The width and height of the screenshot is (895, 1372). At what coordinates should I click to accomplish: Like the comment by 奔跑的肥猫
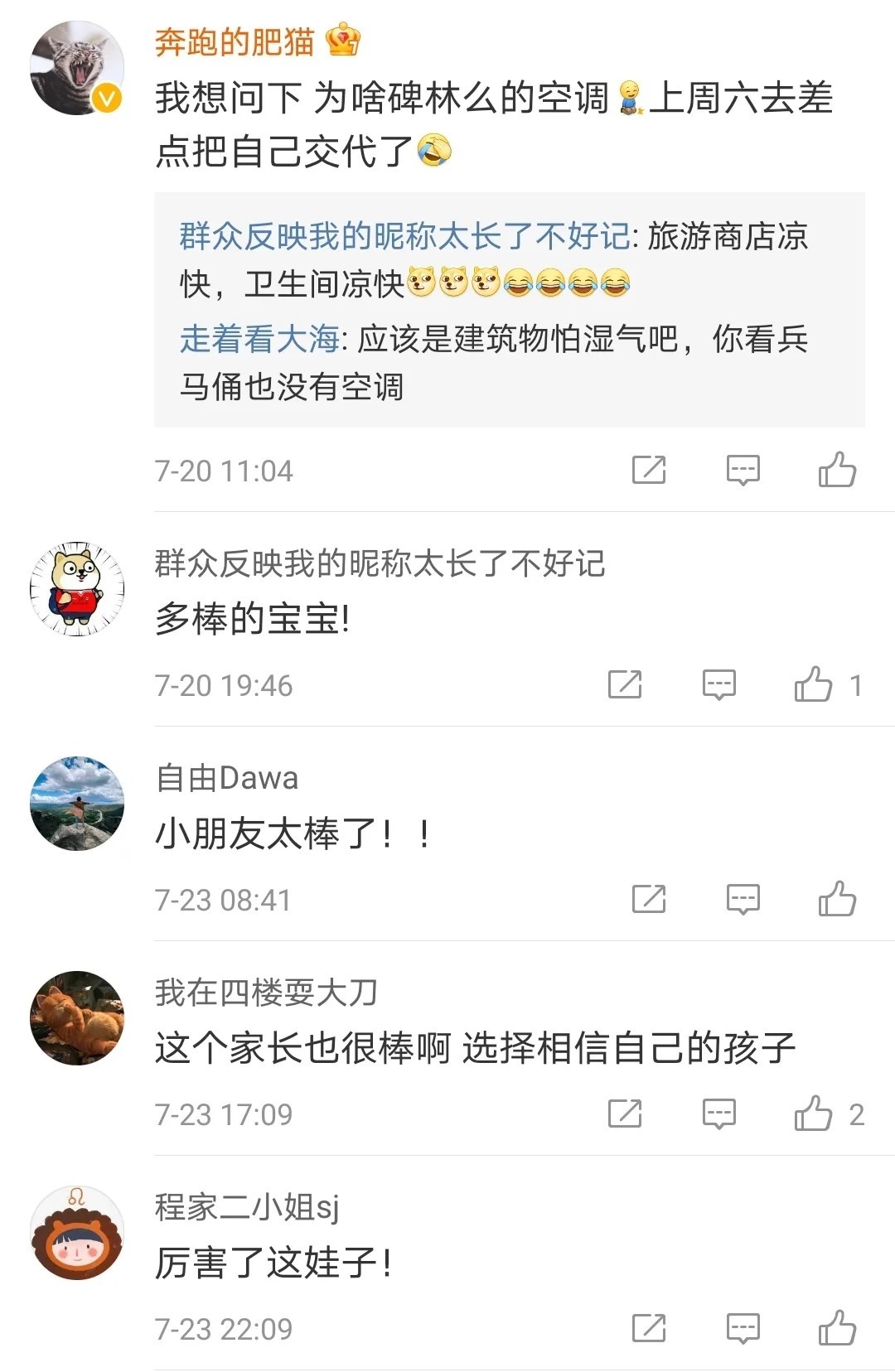837,470
